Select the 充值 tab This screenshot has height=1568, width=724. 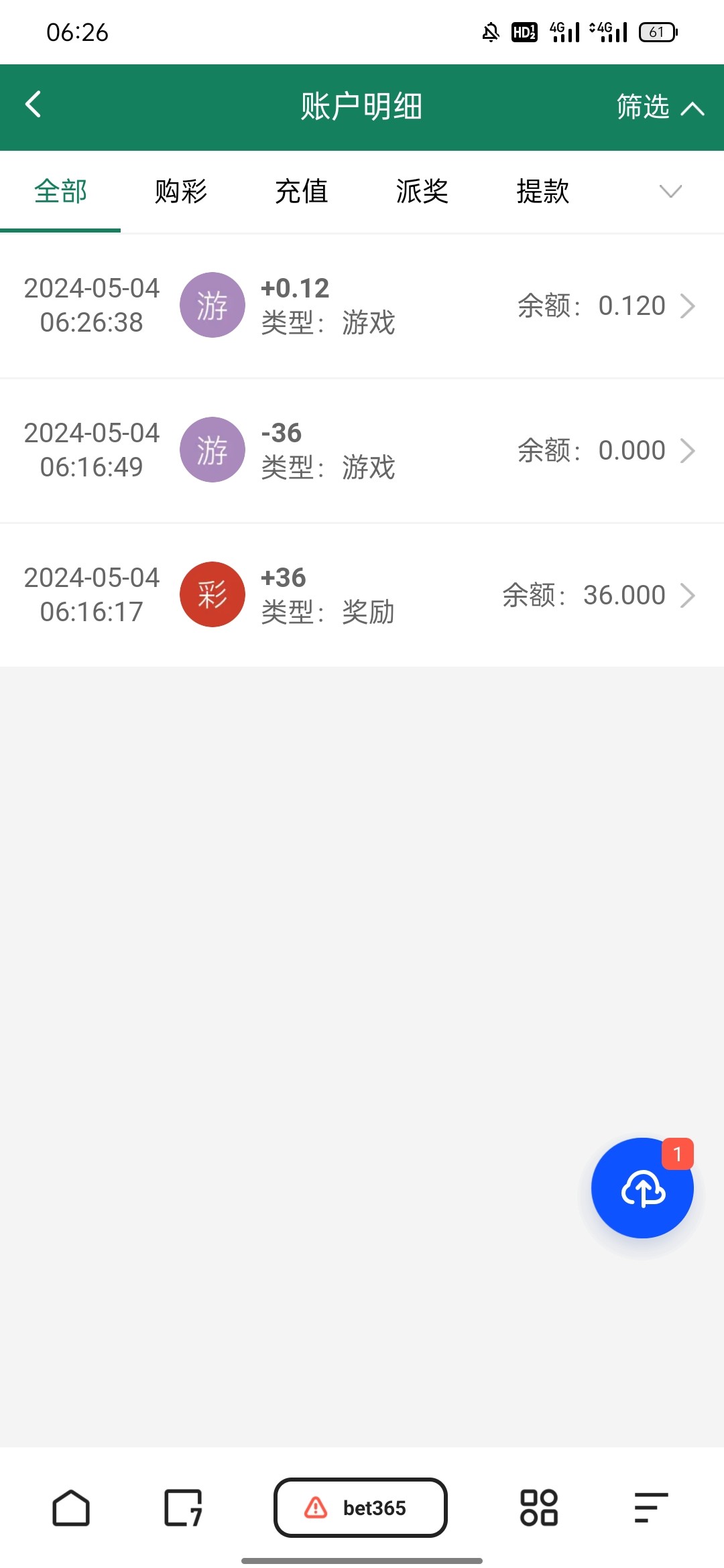click(302, 192)
